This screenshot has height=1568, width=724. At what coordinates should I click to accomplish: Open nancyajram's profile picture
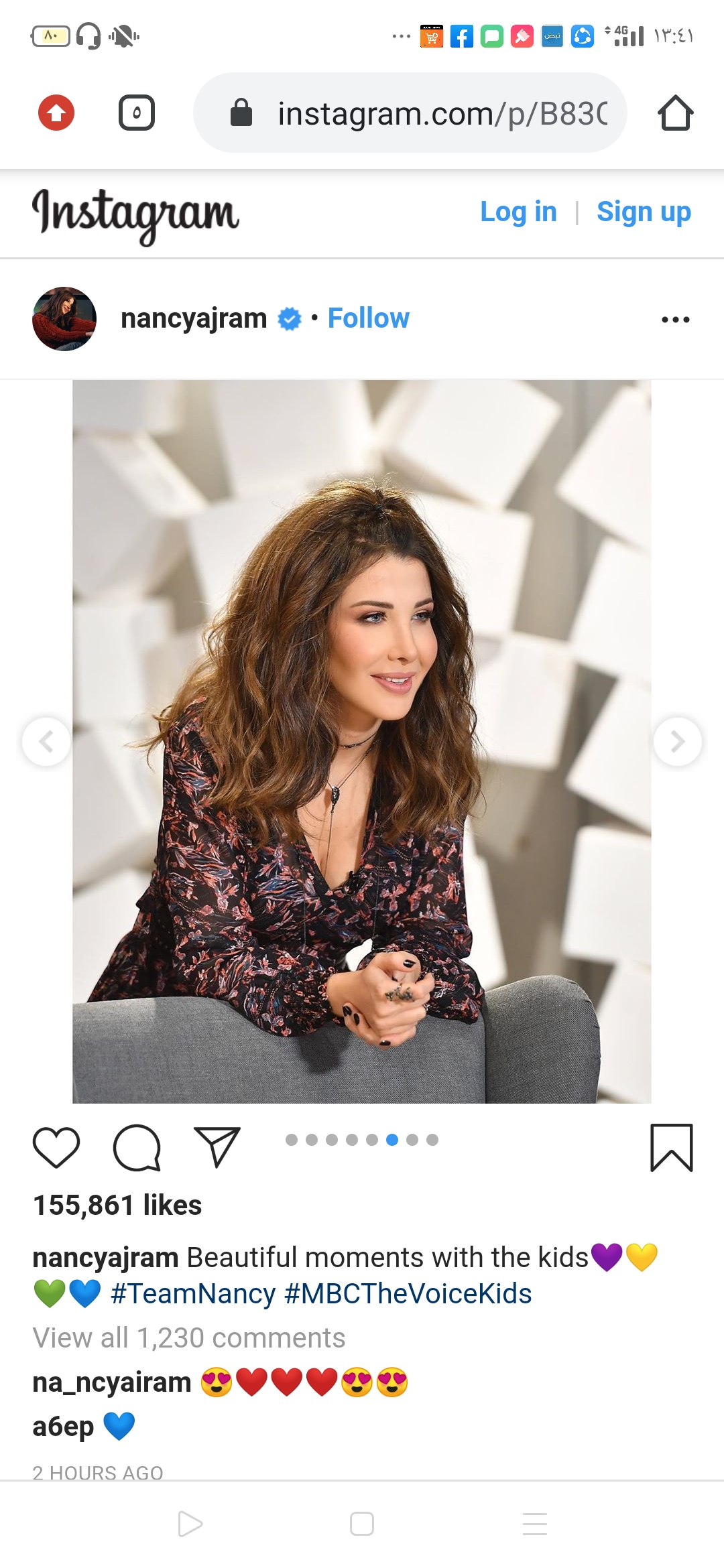(x=64, y=319)
